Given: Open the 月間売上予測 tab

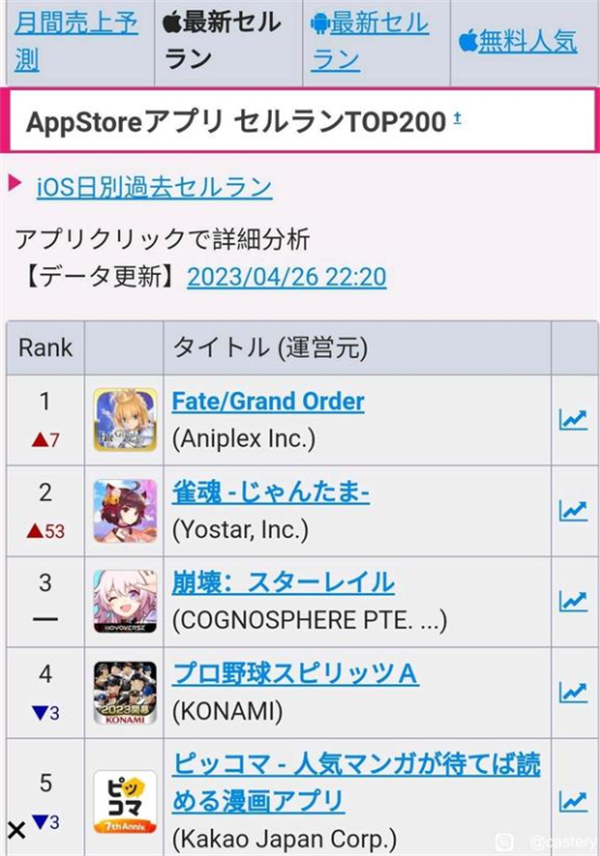Looking at the screenshot, I should (76, 41).
